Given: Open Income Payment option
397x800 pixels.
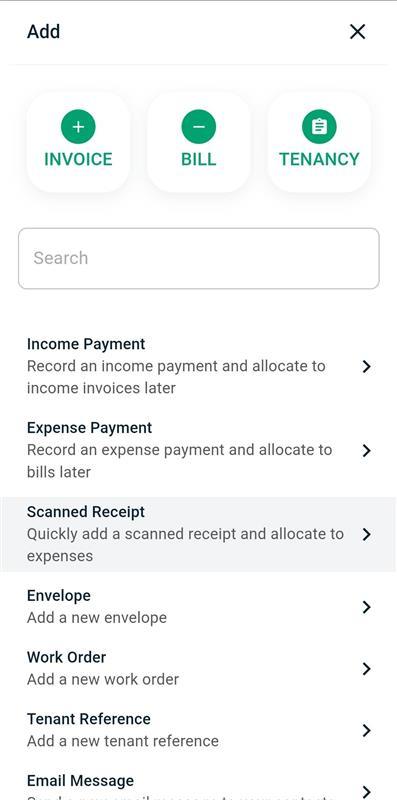Looking at the screenshot, I should pos(198,366).
